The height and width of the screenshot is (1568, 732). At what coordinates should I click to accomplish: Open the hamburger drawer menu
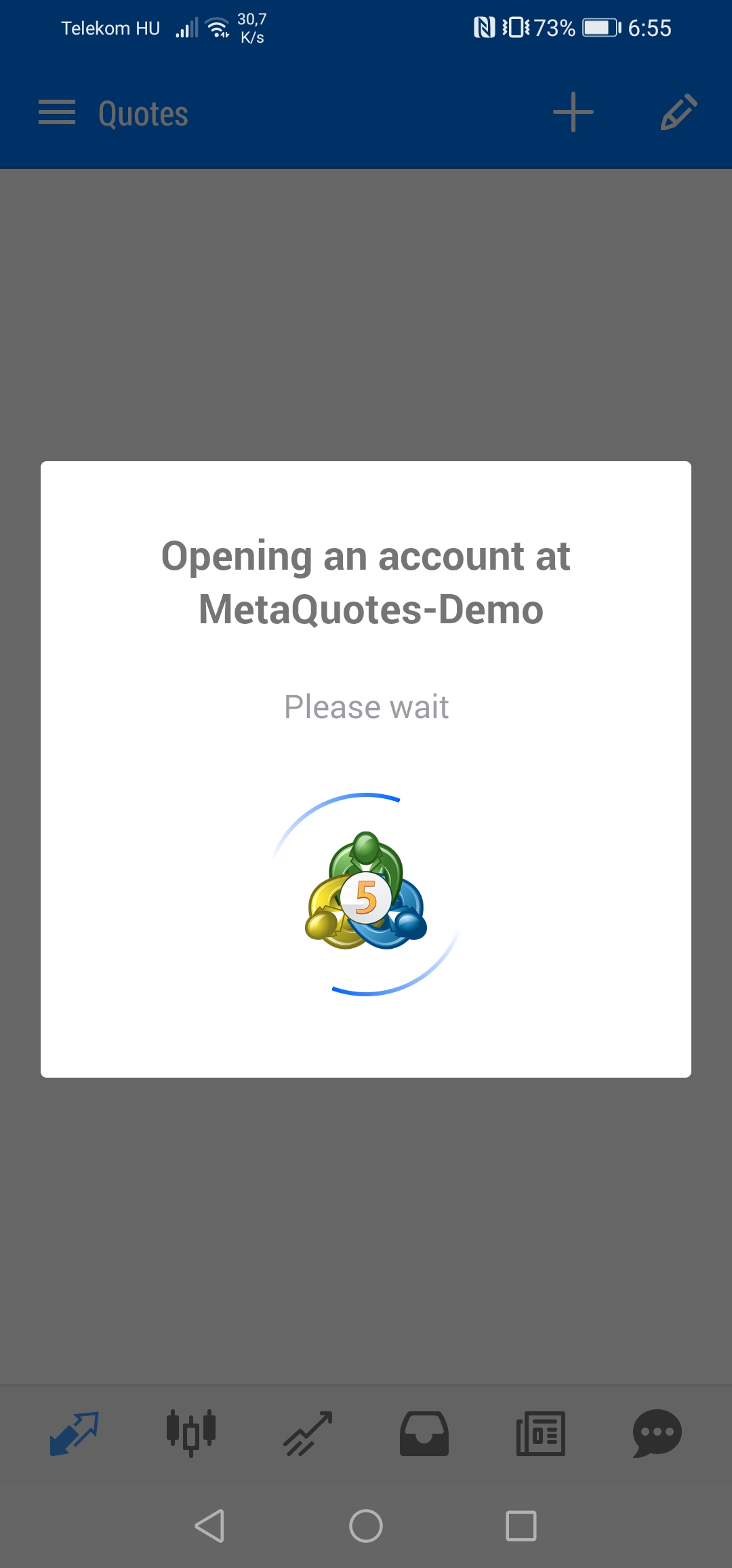tap(57, 113)
